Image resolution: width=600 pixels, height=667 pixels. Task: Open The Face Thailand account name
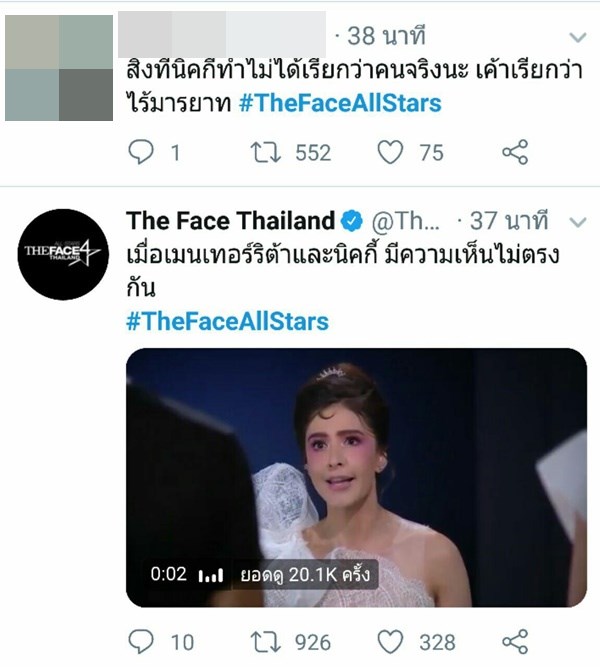point(230,220)
